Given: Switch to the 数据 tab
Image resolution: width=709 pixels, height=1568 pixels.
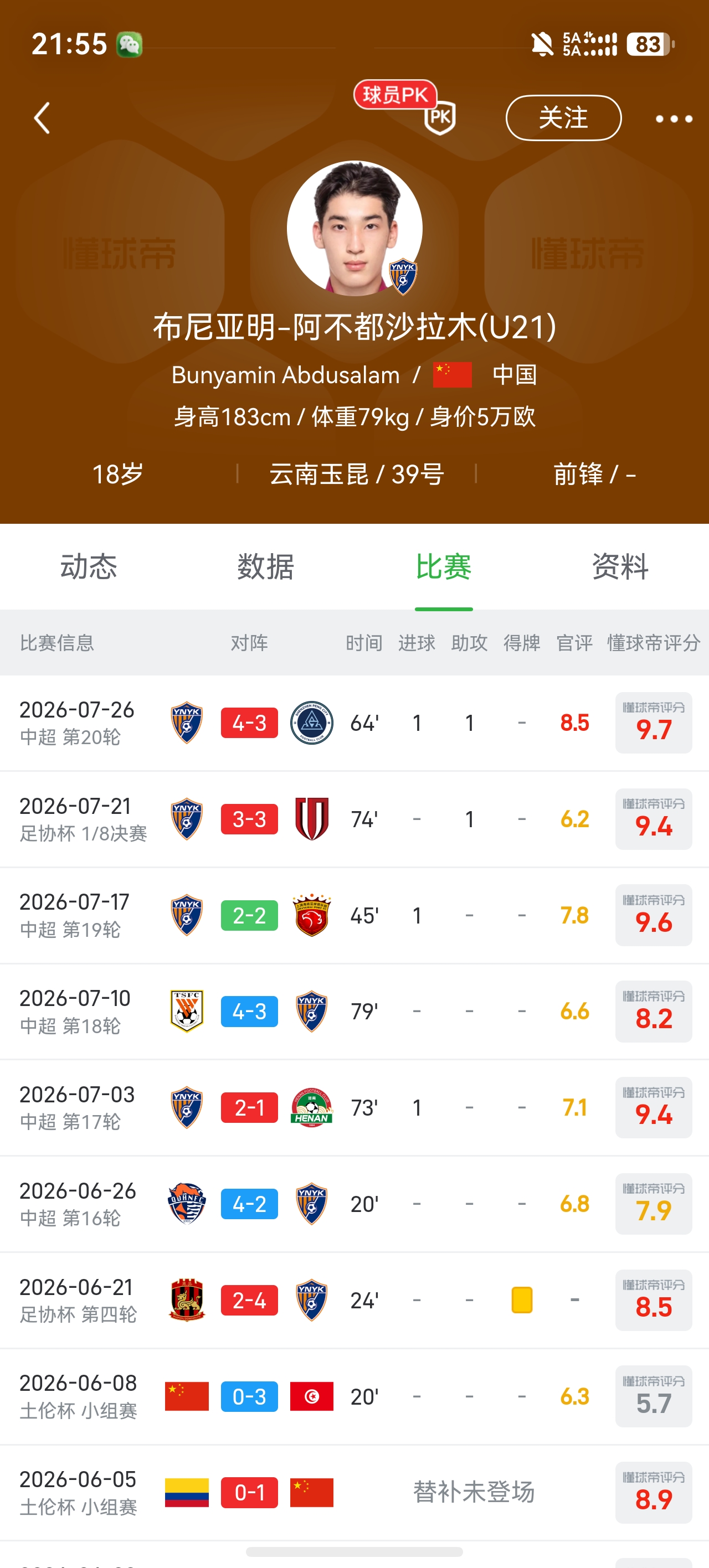Looking at the screenshot, I should [265, 567].
